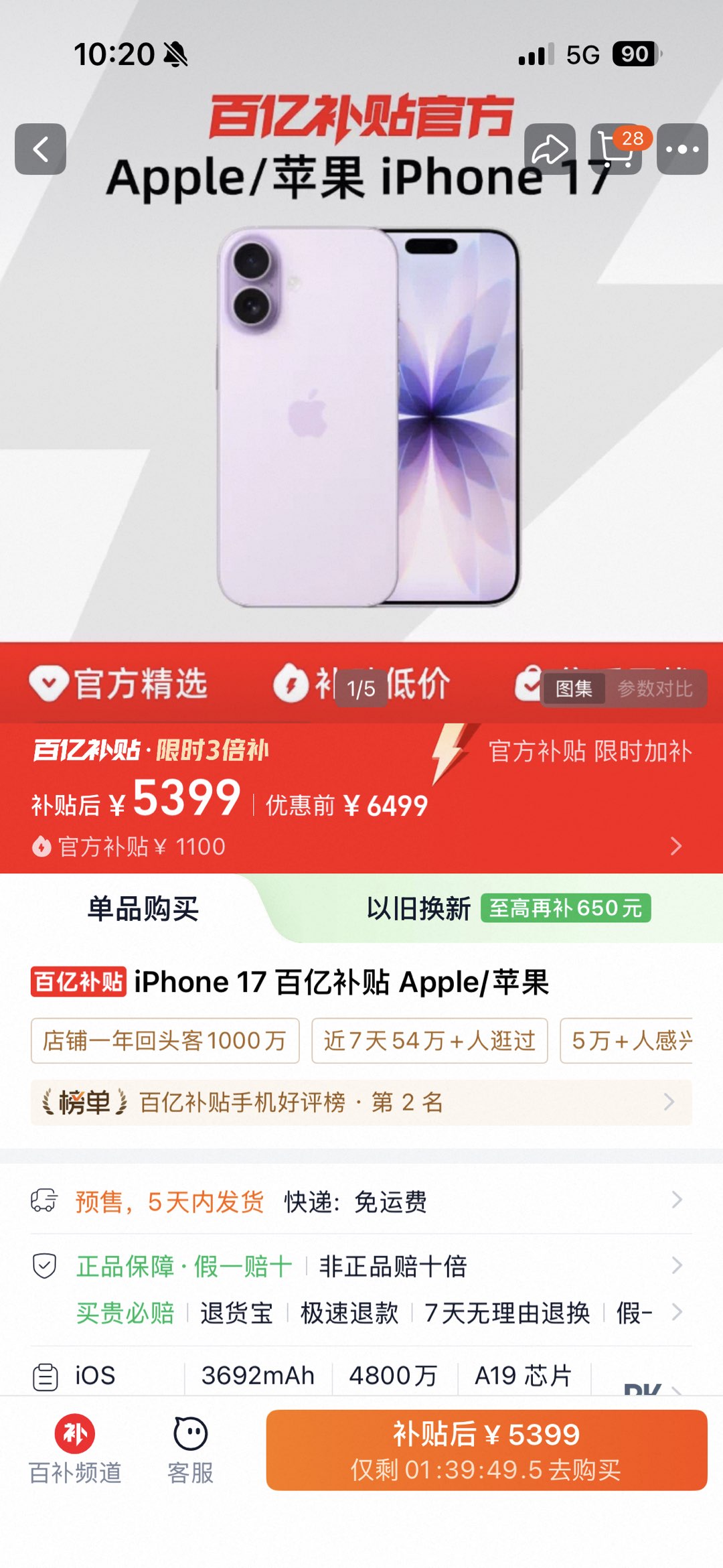Tap the 店铺一年回头客1000万 tag

[x=165, y=1041]
